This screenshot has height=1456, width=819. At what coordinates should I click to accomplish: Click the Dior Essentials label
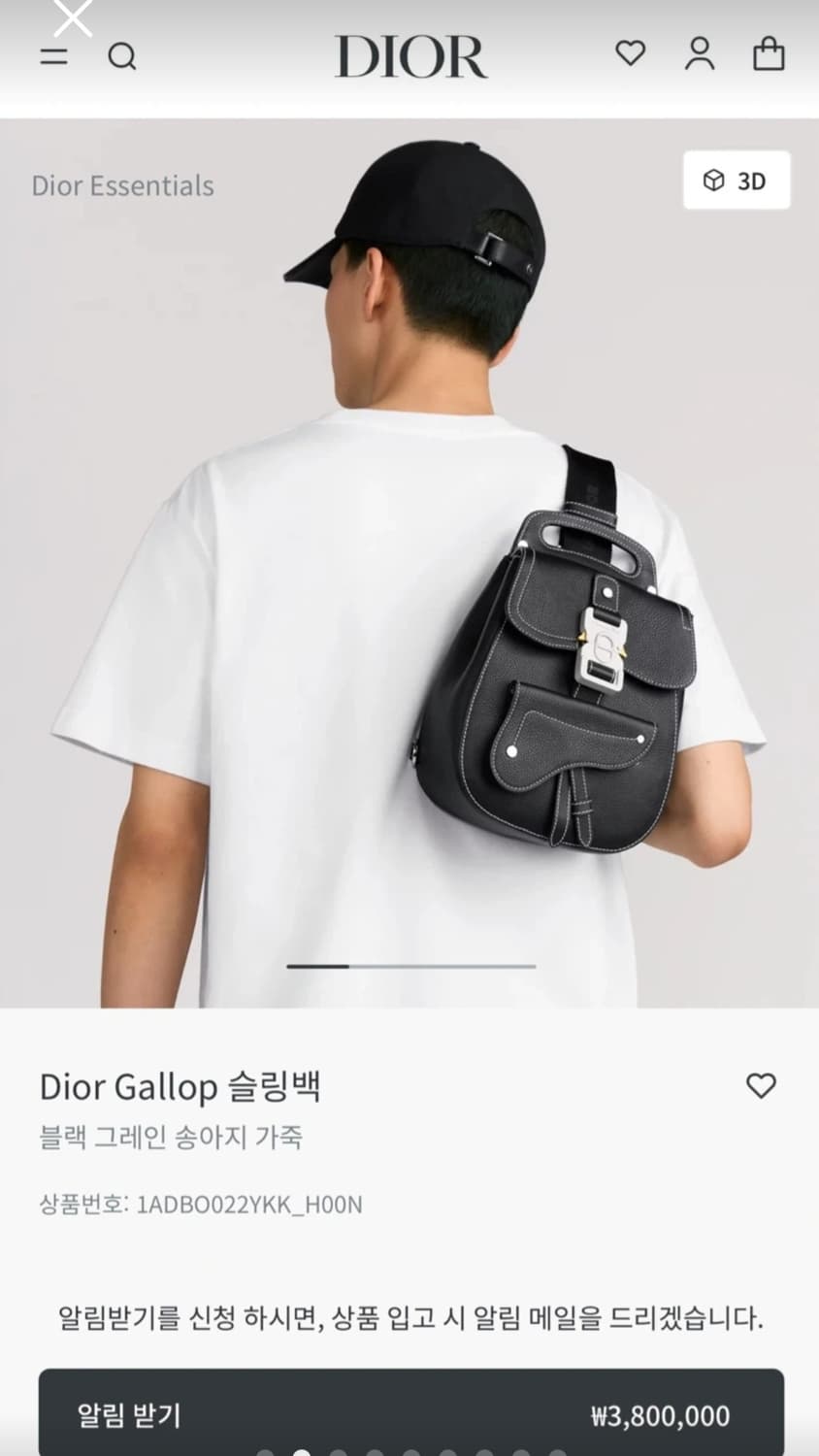coord(122,185)
